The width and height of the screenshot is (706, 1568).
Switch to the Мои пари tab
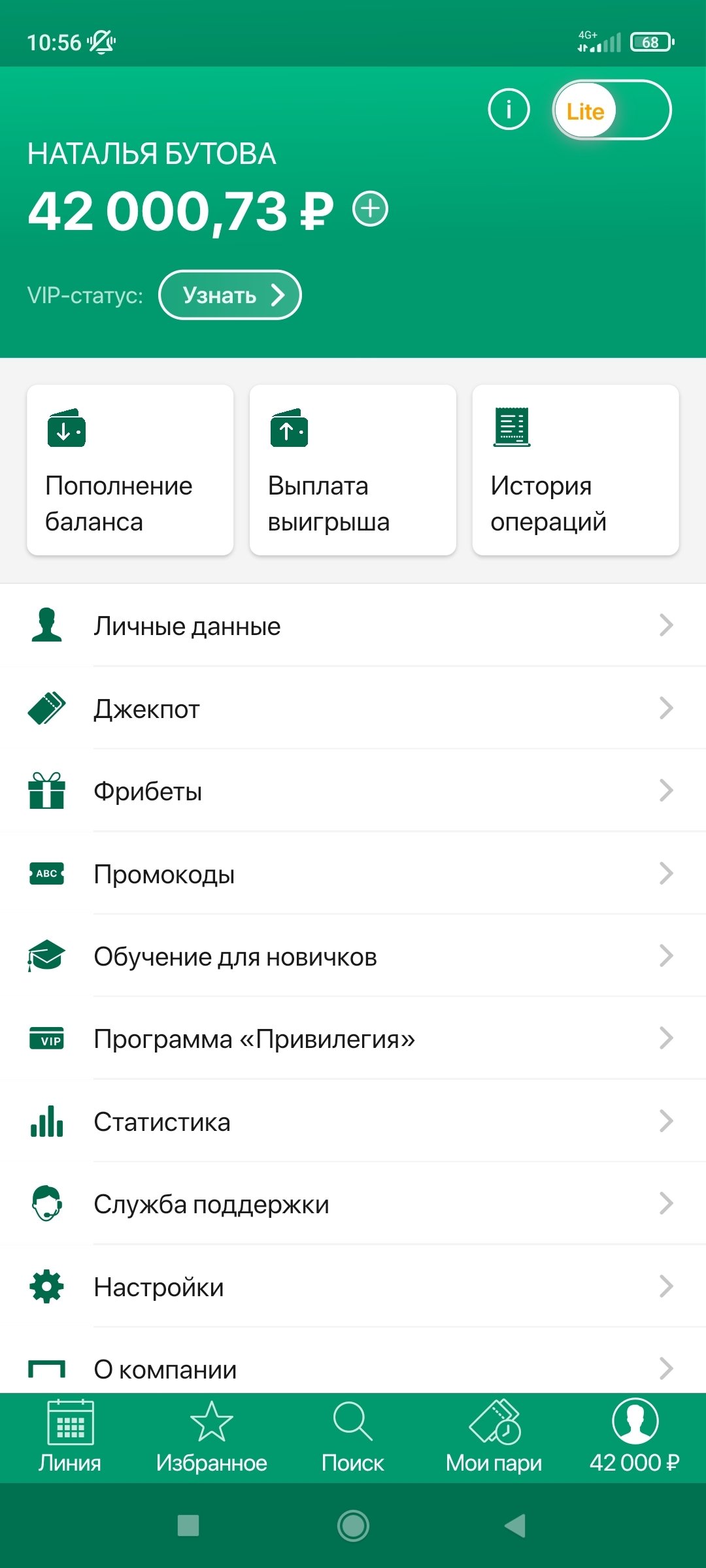(494, 1437)
